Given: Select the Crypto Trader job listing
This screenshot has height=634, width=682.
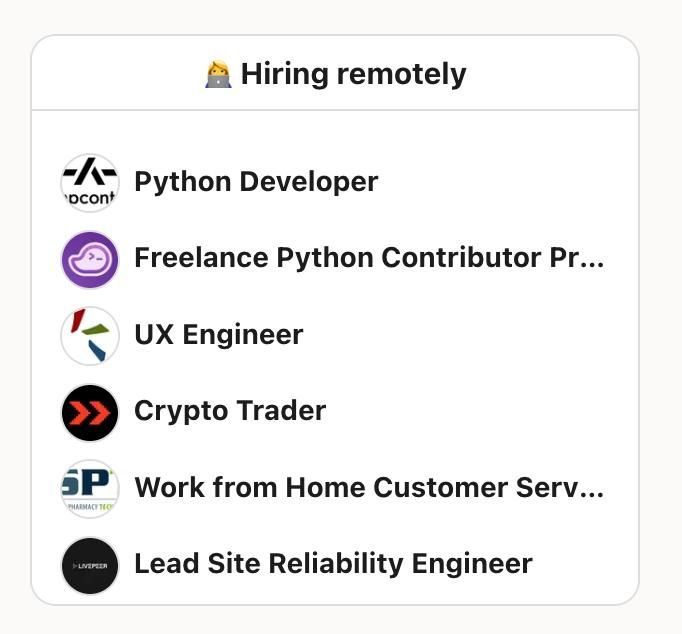Looking at the screenshot, I should point(230,411).
